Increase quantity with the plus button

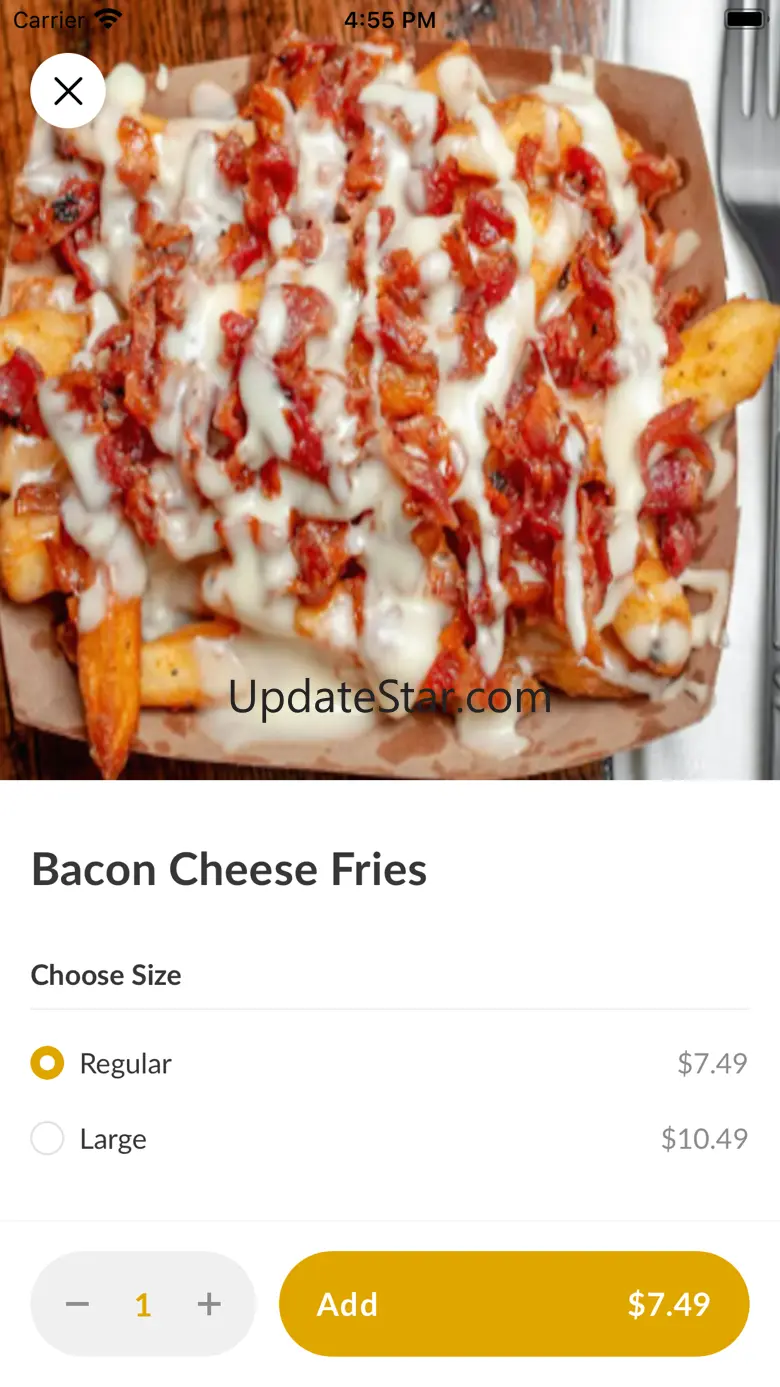[208, 1304]
